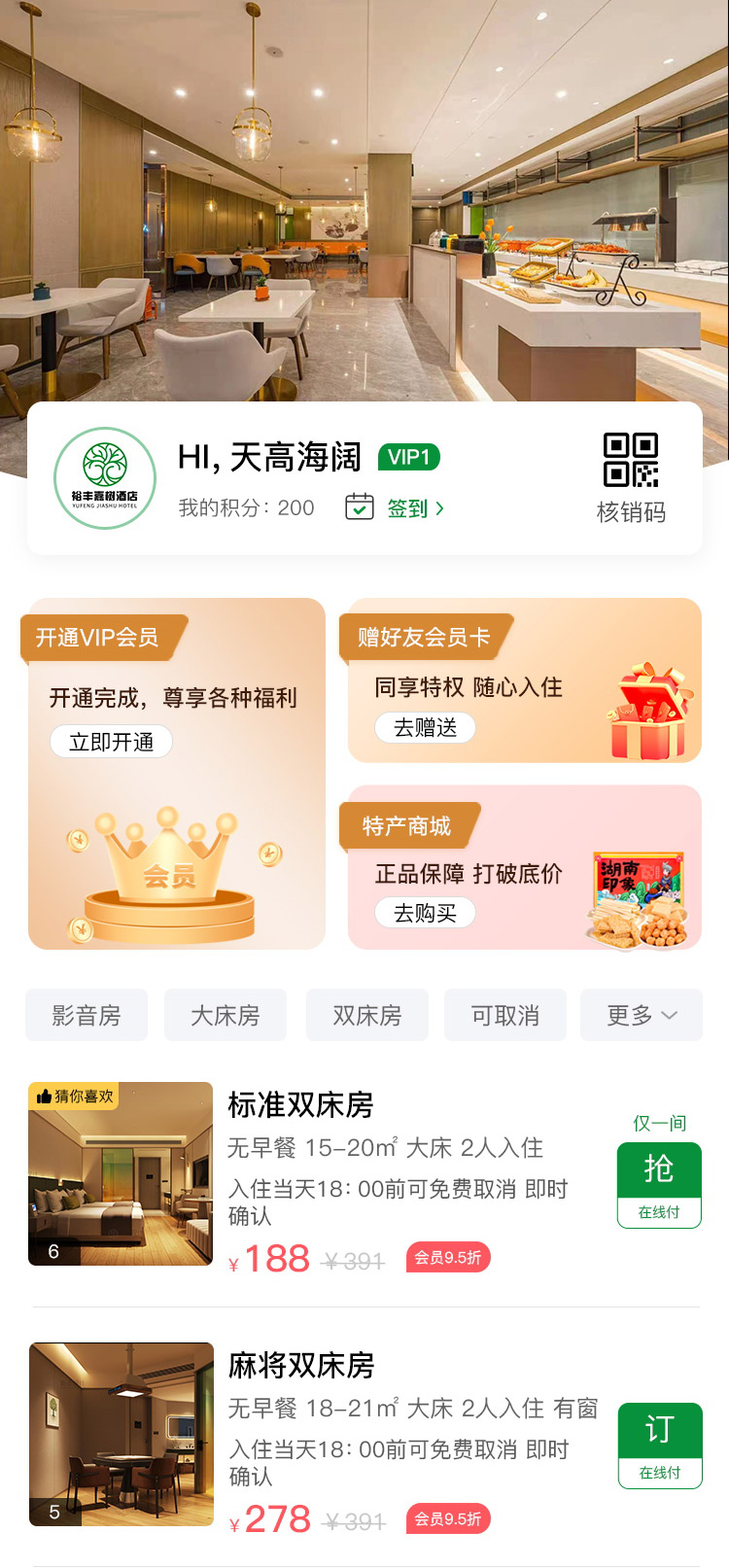Open the 标准双床房 room photo

[x=121, y=1173]
